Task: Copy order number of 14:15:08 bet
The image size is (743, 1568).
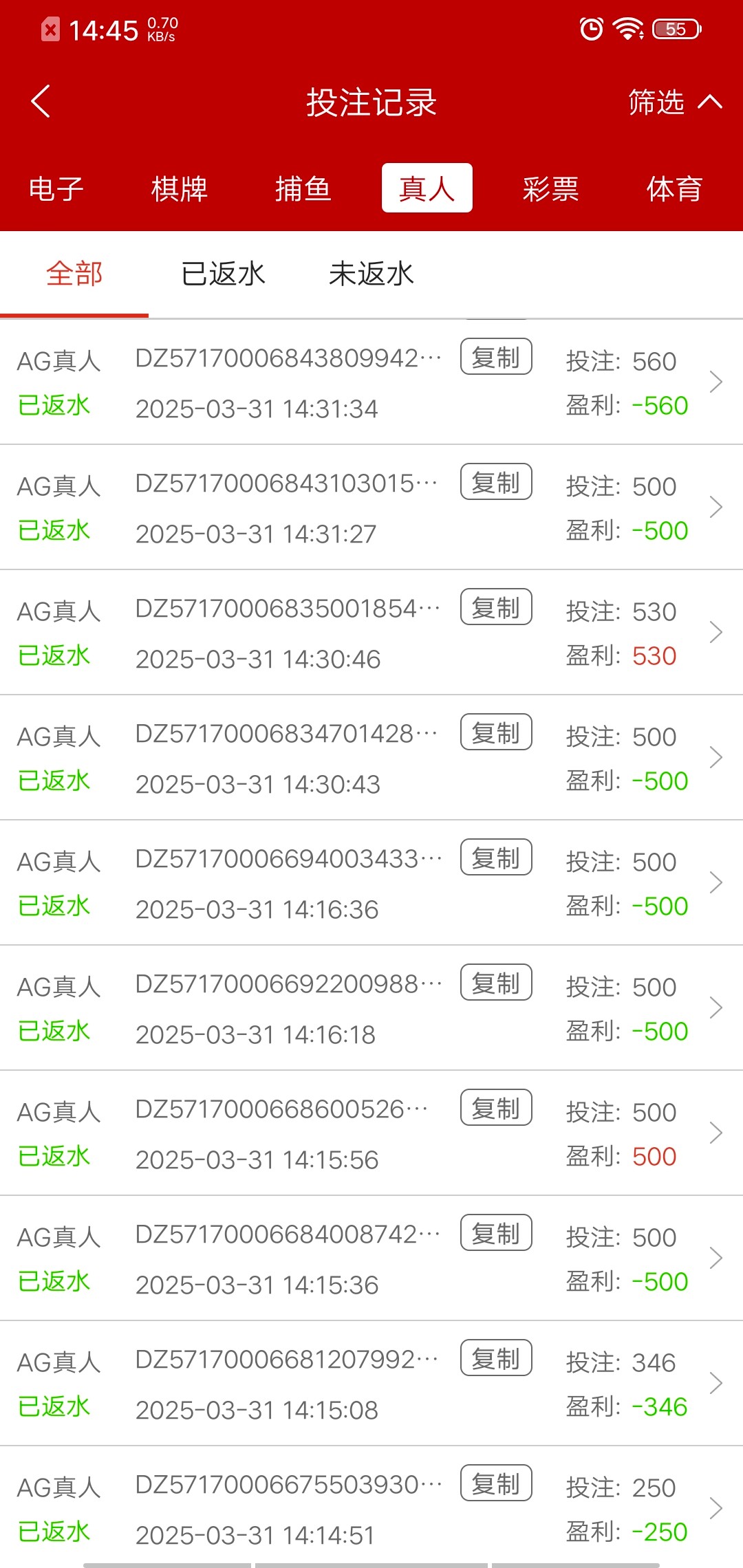Action: [x=496, y=1358]
